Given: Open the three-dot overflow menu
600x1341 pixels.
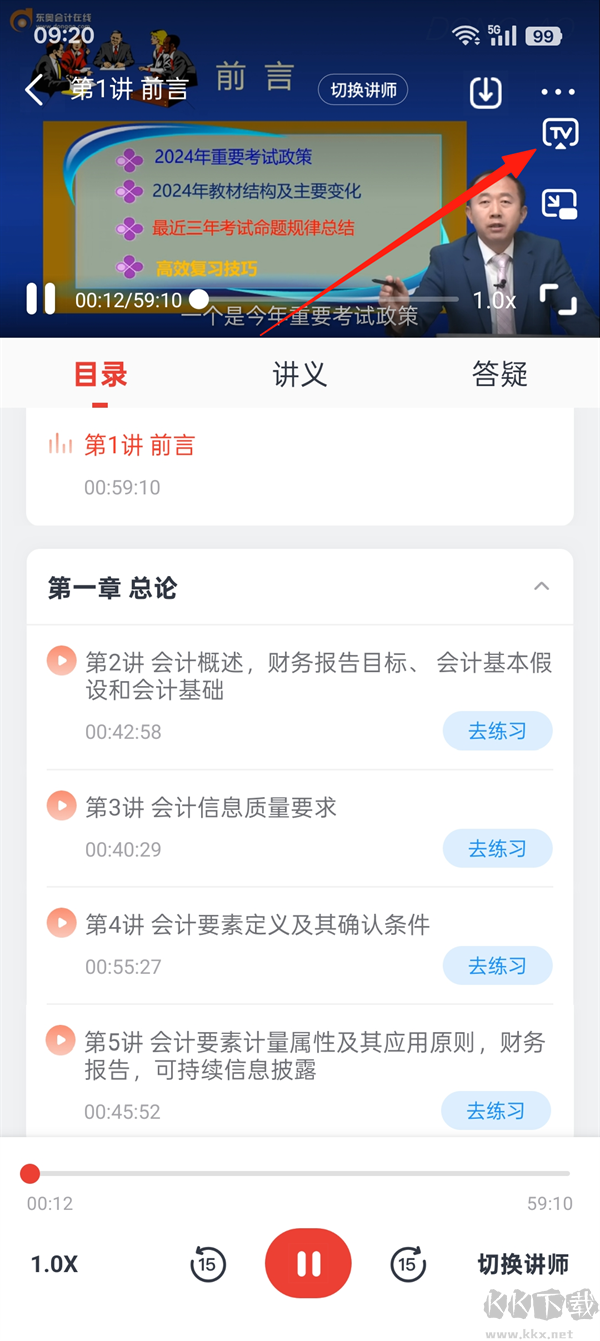Looking at the screenshot, I should point(558,92).
